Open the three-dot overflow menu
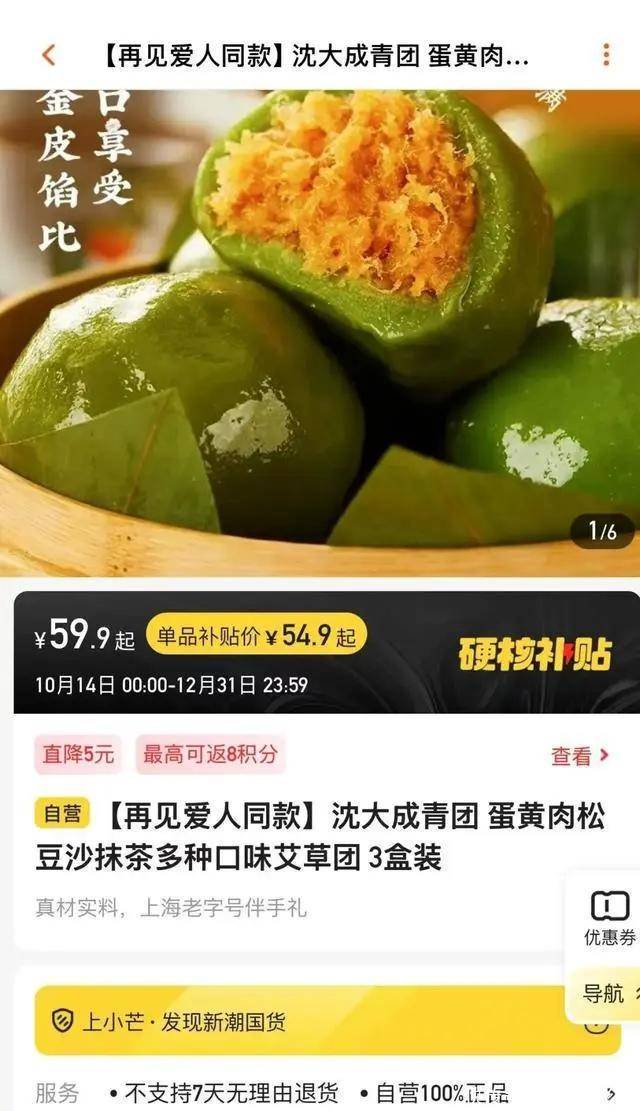 coord(606,56)
